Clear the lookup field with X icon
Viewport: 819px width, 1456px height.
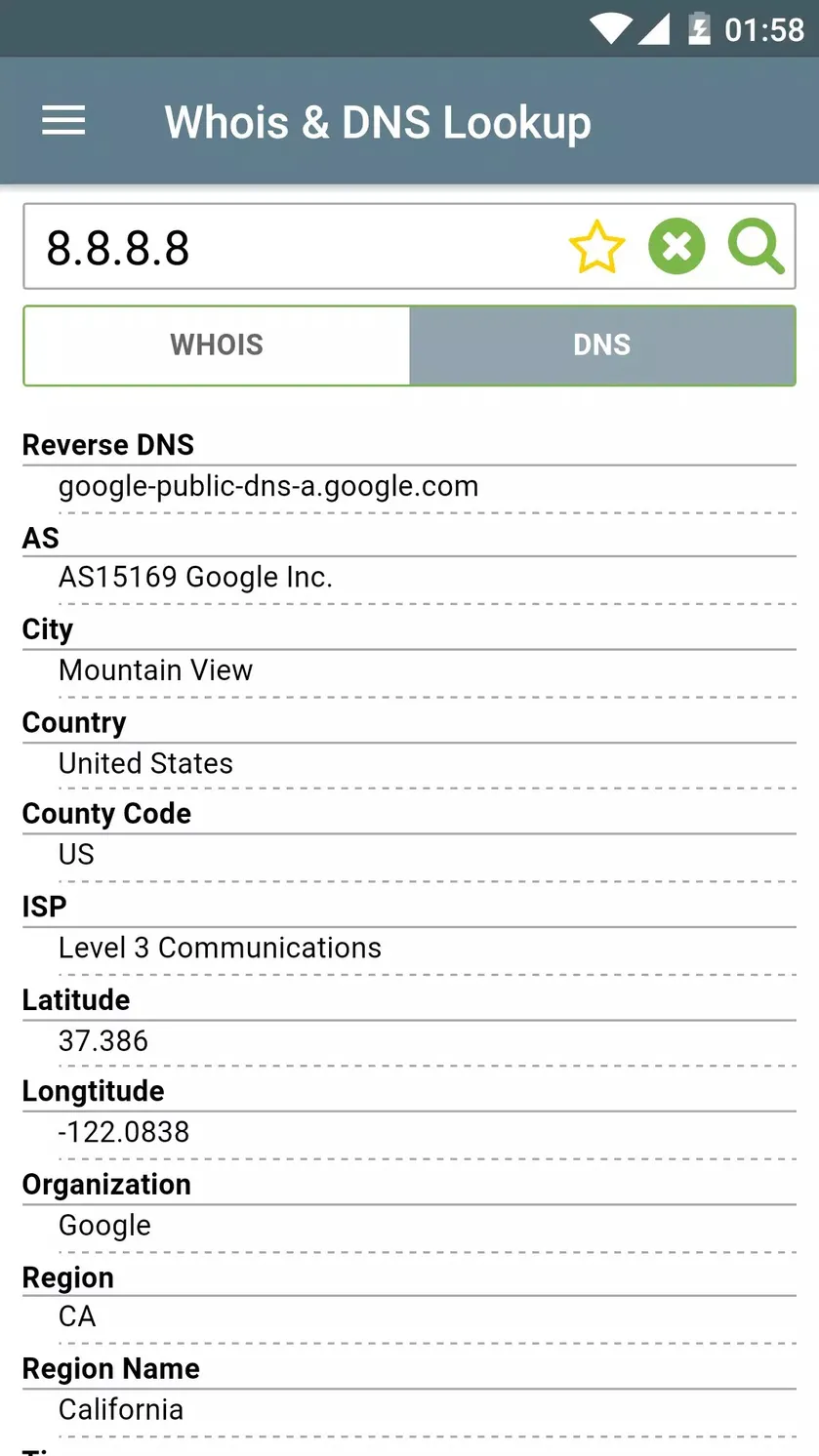click(676, 247)
